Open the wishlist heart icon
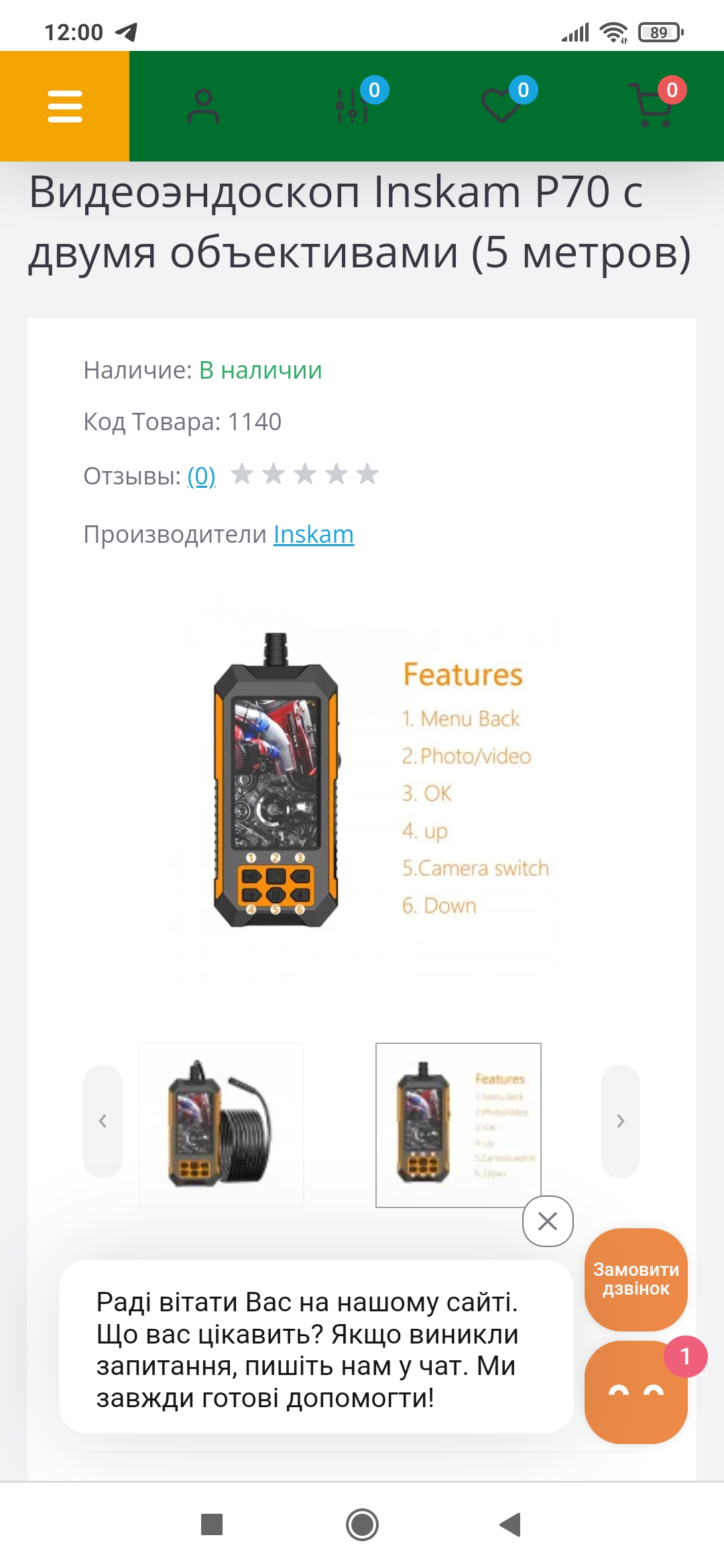The height and width of the screenshot is (1568, 724). tap(501, 106)
